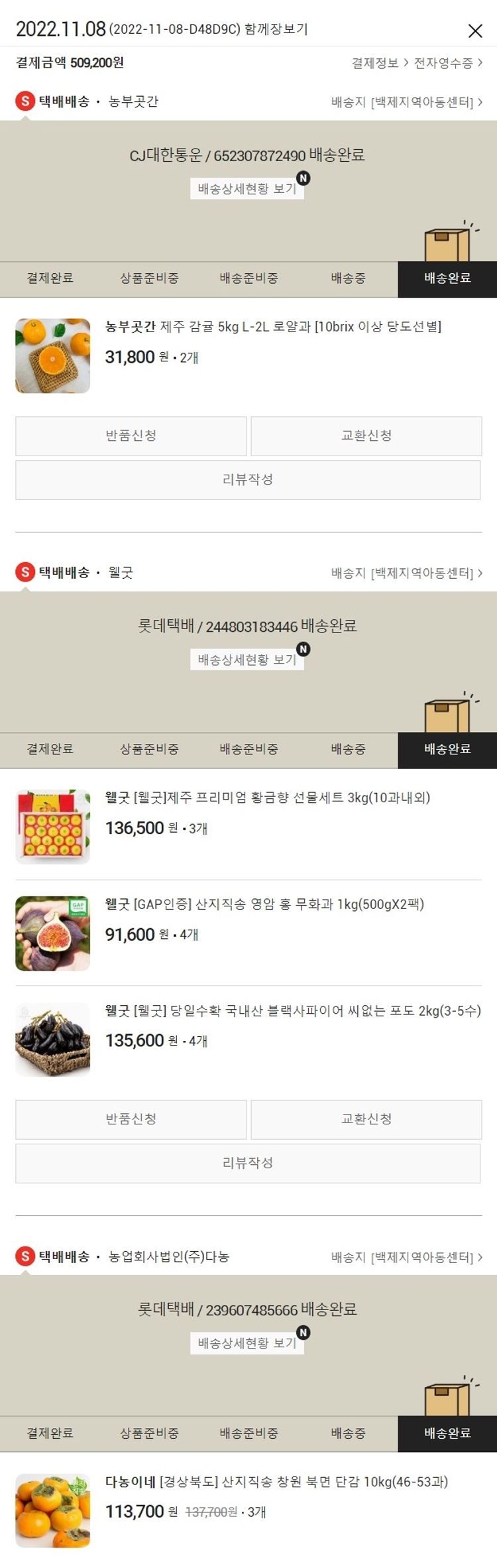Open the 블랙사파이어 포도 2kg product

tap(293, 1010)
